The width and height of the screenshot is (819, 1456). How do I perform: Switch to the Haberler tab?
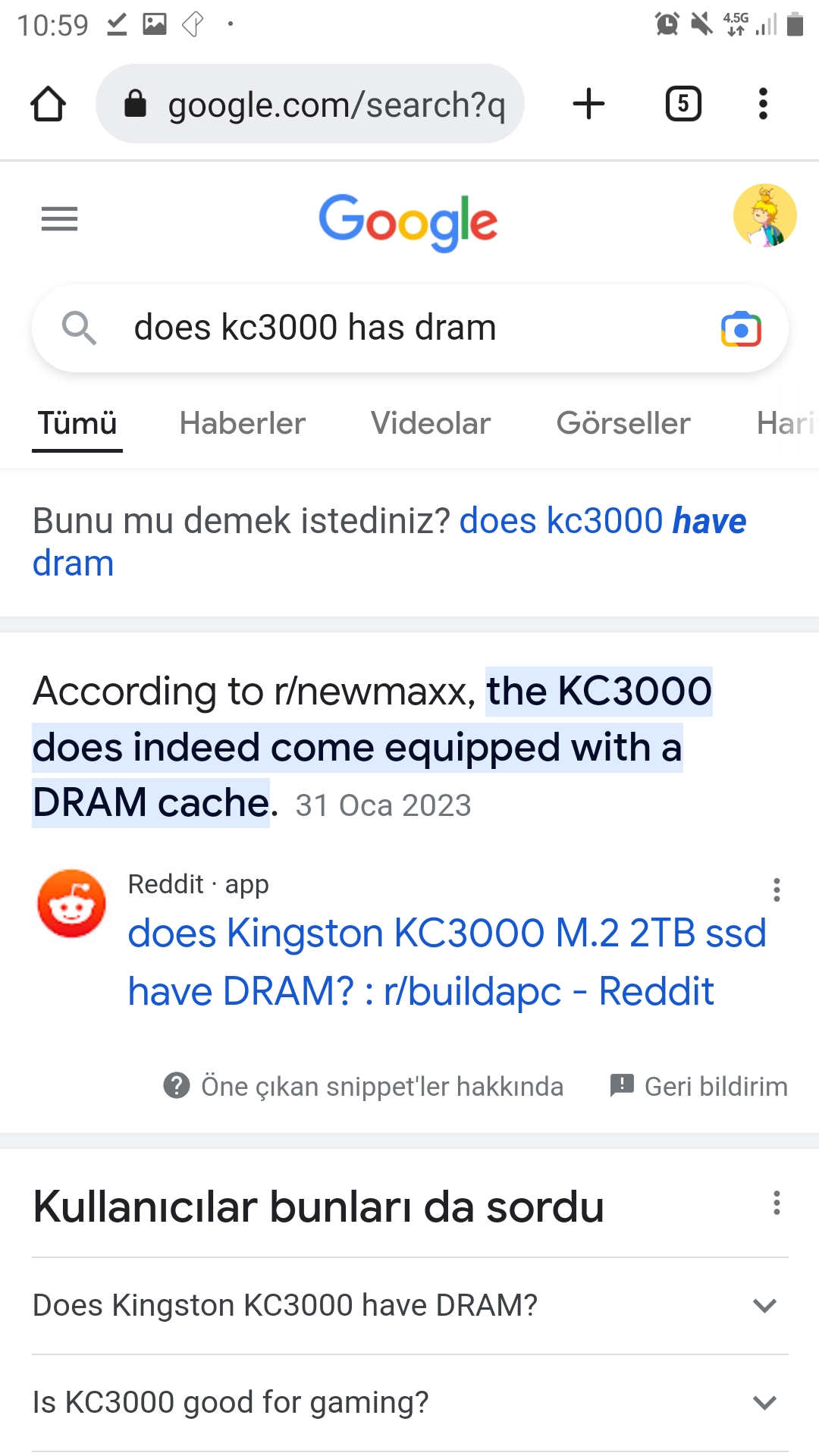point(242,423)
